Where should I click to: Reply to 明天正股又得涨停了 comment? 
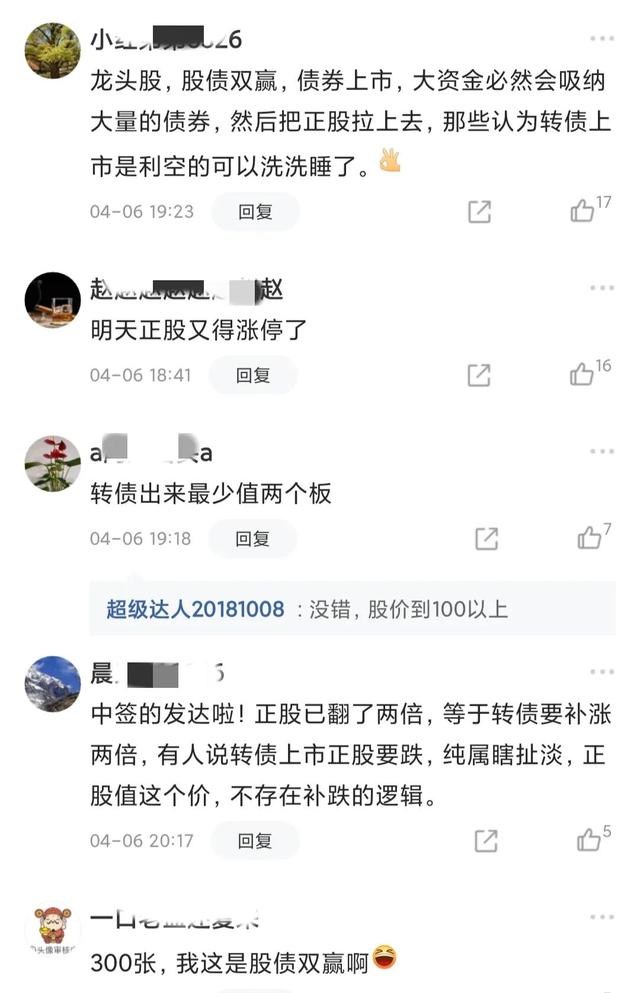tap(253, 375)
